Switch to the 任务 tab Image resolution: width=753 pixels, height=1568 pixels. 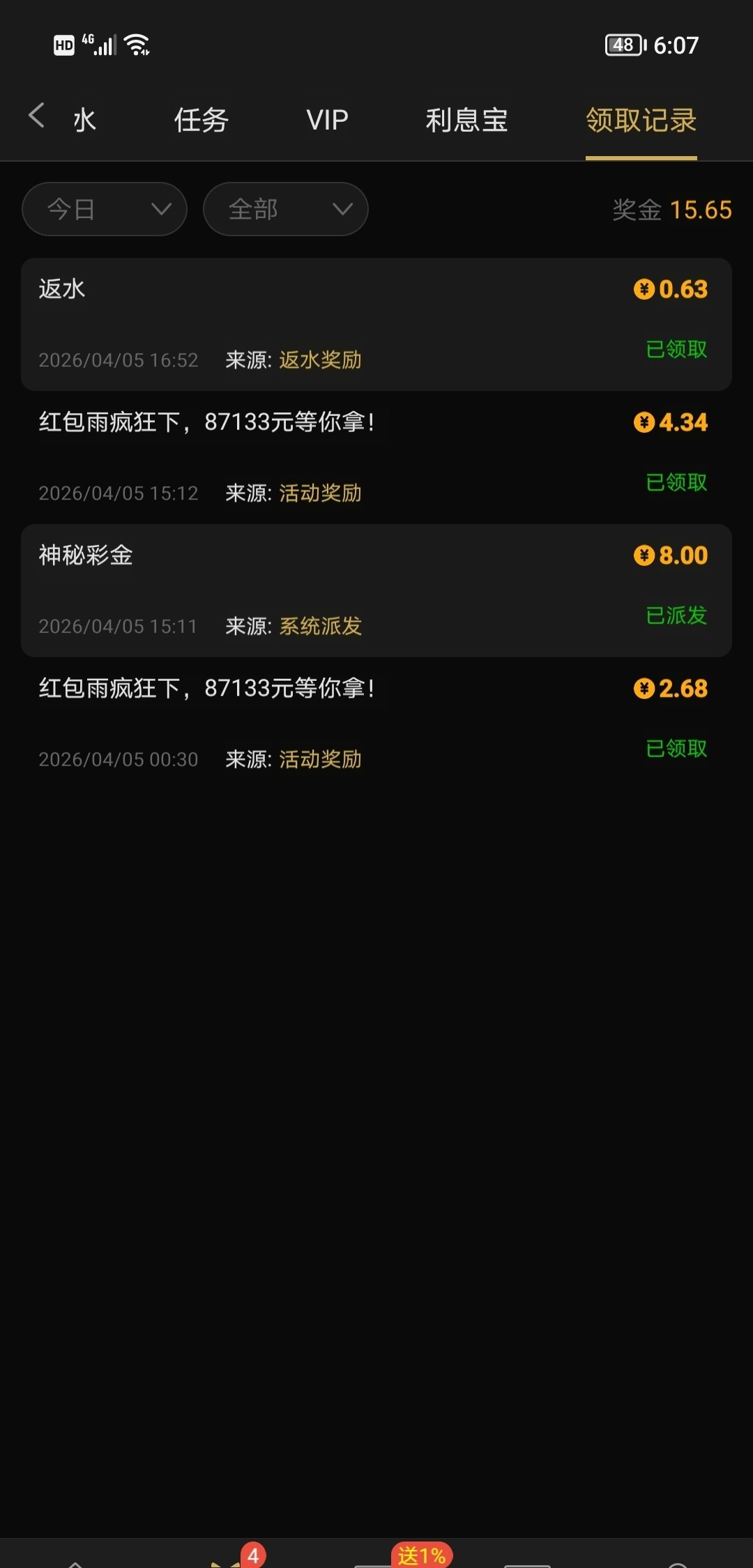(201, 120)
